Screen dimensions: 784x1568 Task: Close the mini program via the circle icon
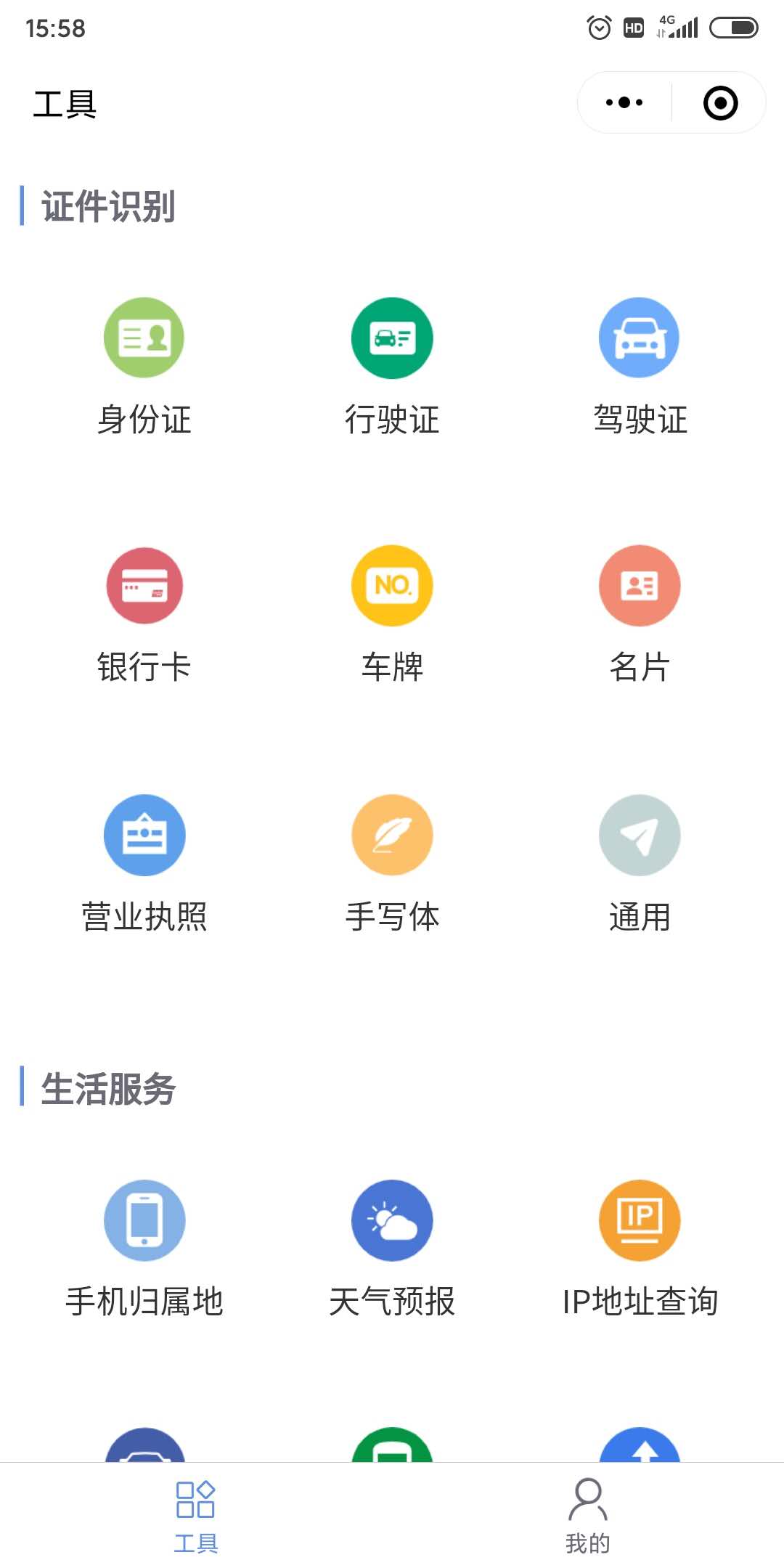[720, 102]
